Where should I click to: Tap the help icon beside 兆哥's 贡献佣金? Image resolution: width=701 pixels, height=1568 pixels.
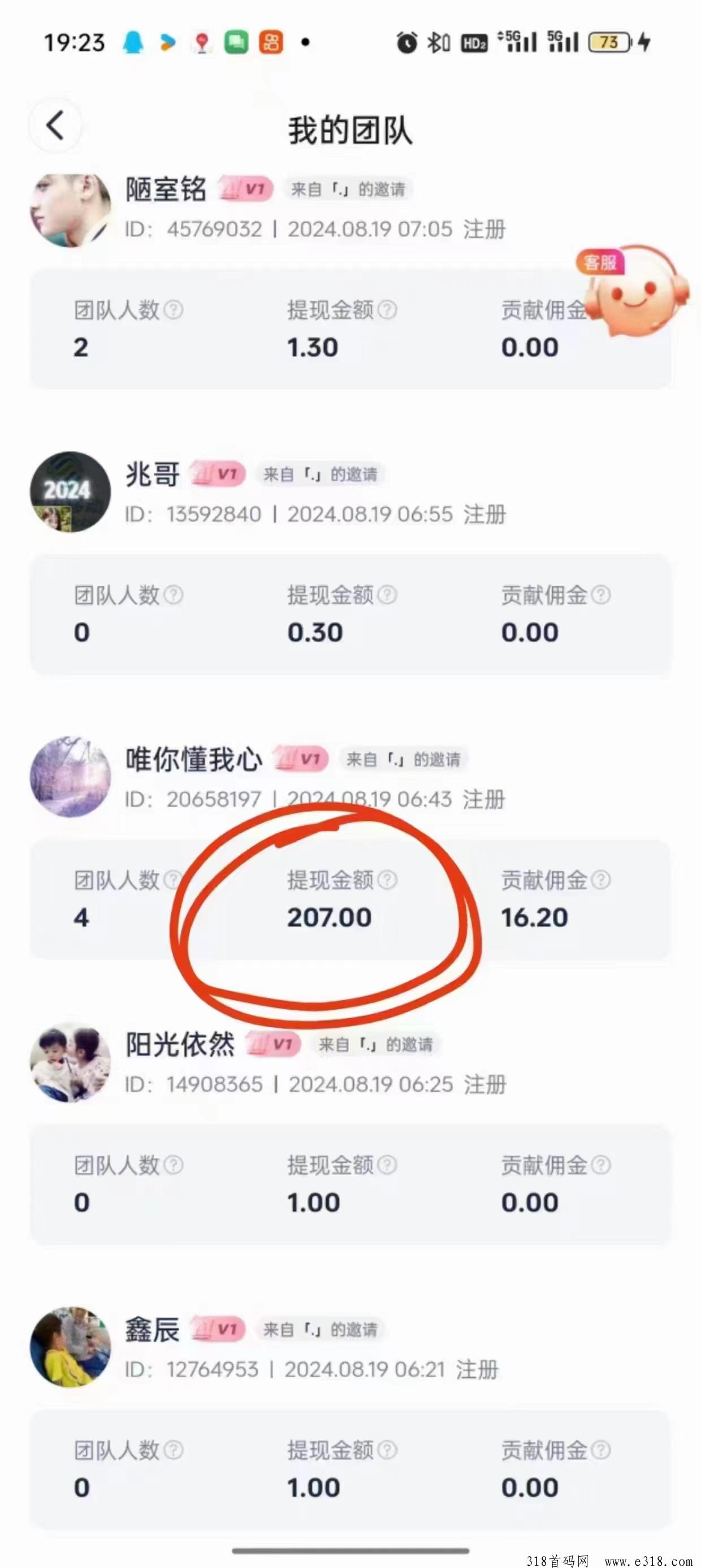600,595
